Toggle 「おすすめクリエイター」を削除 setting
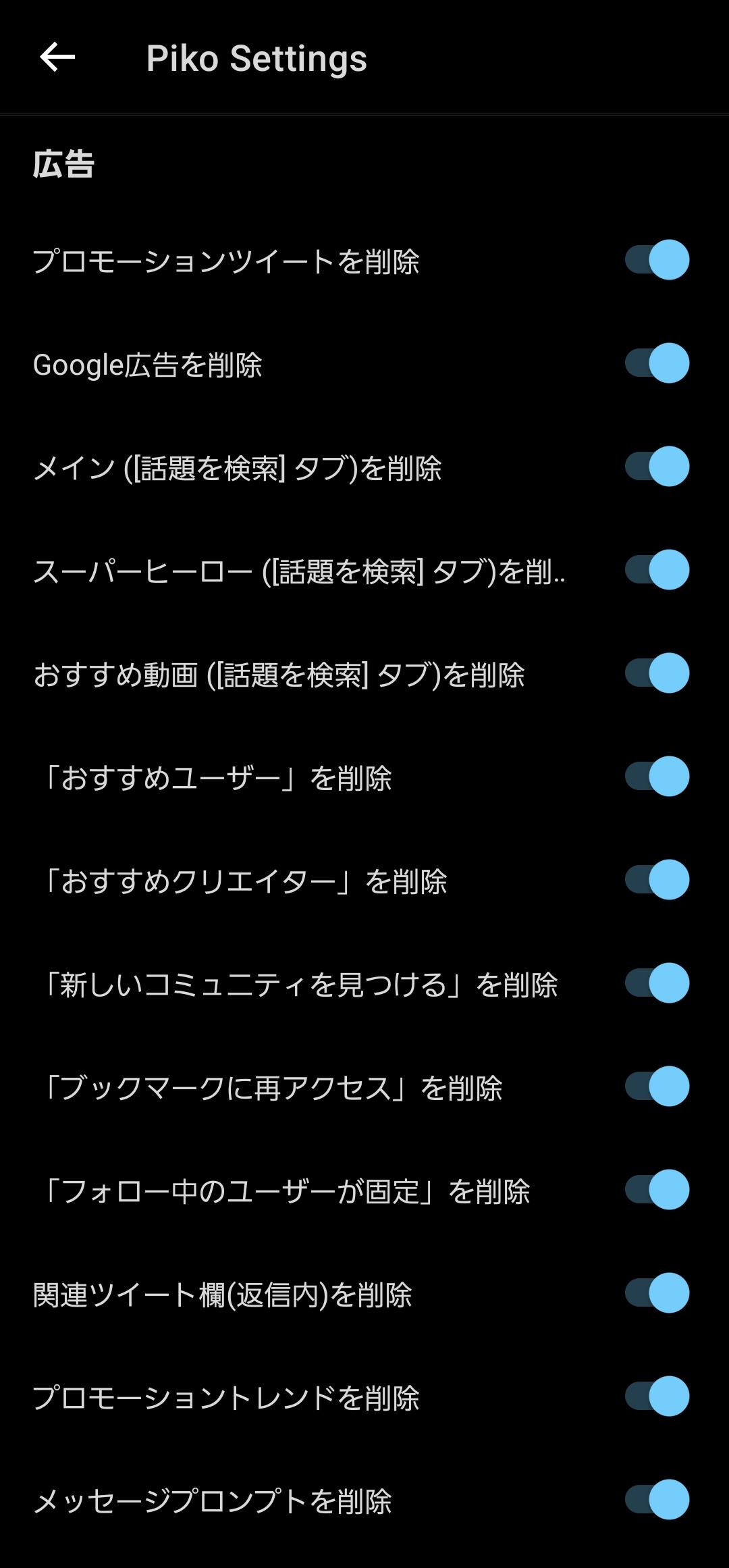This screenshot has height=1568, width=729. [x=656, y=880]
